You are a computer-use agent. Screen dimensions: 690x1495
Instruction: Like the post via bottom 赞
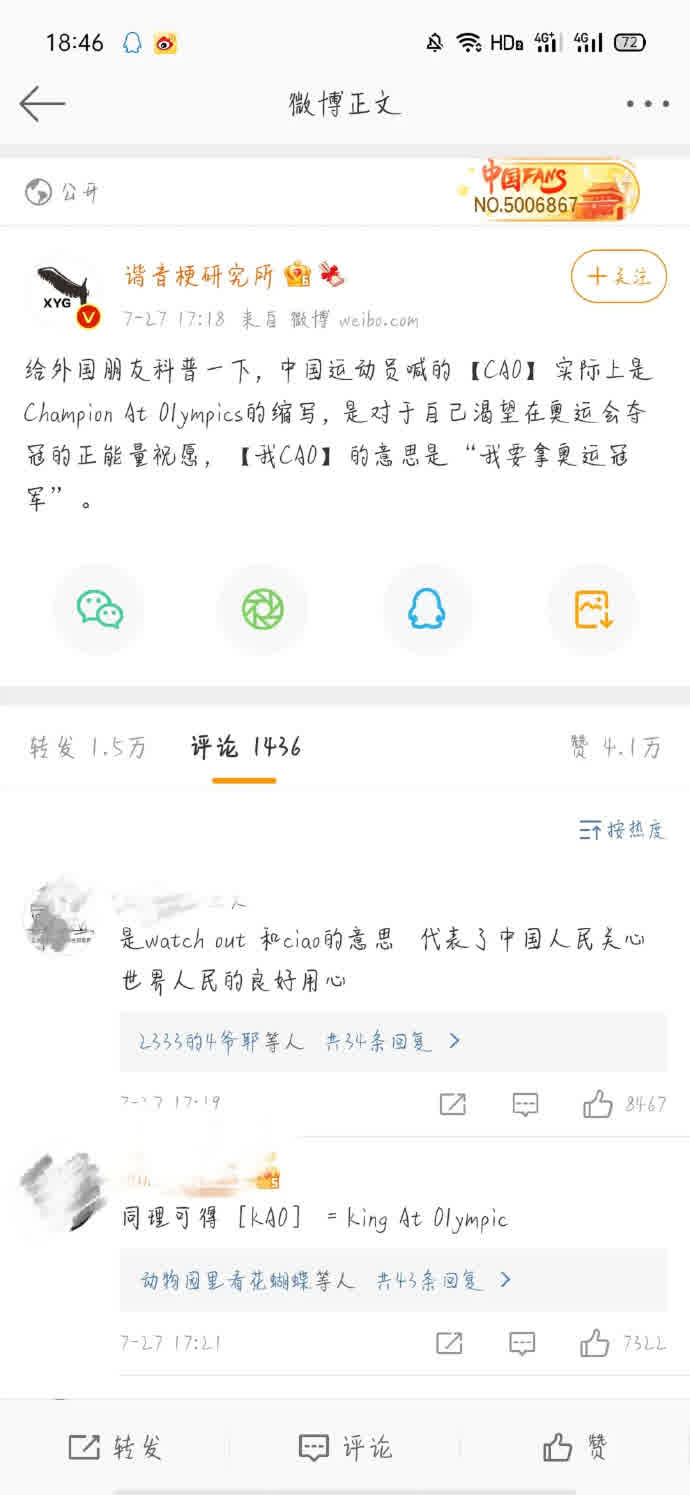575,1447
